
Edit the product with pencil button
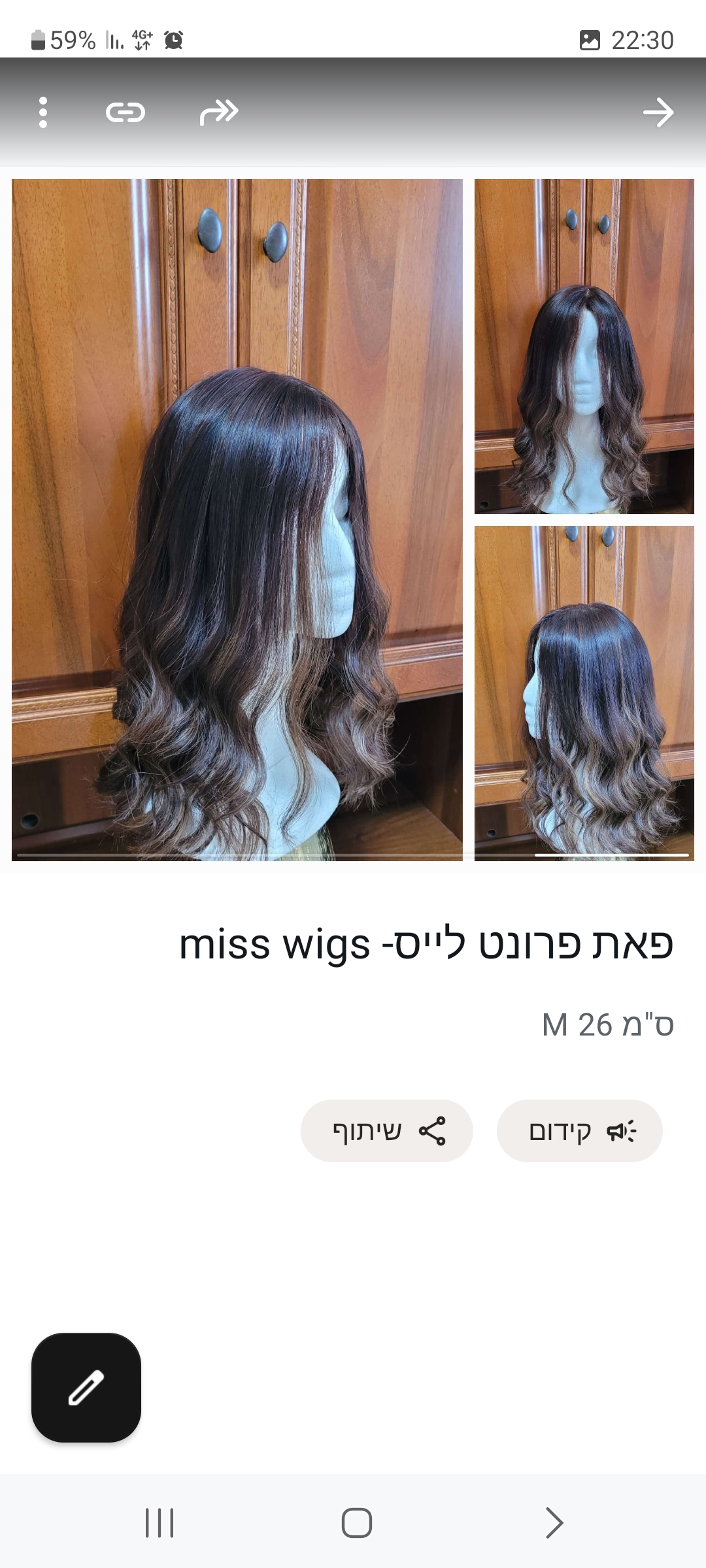click(x=86, y=1387)
